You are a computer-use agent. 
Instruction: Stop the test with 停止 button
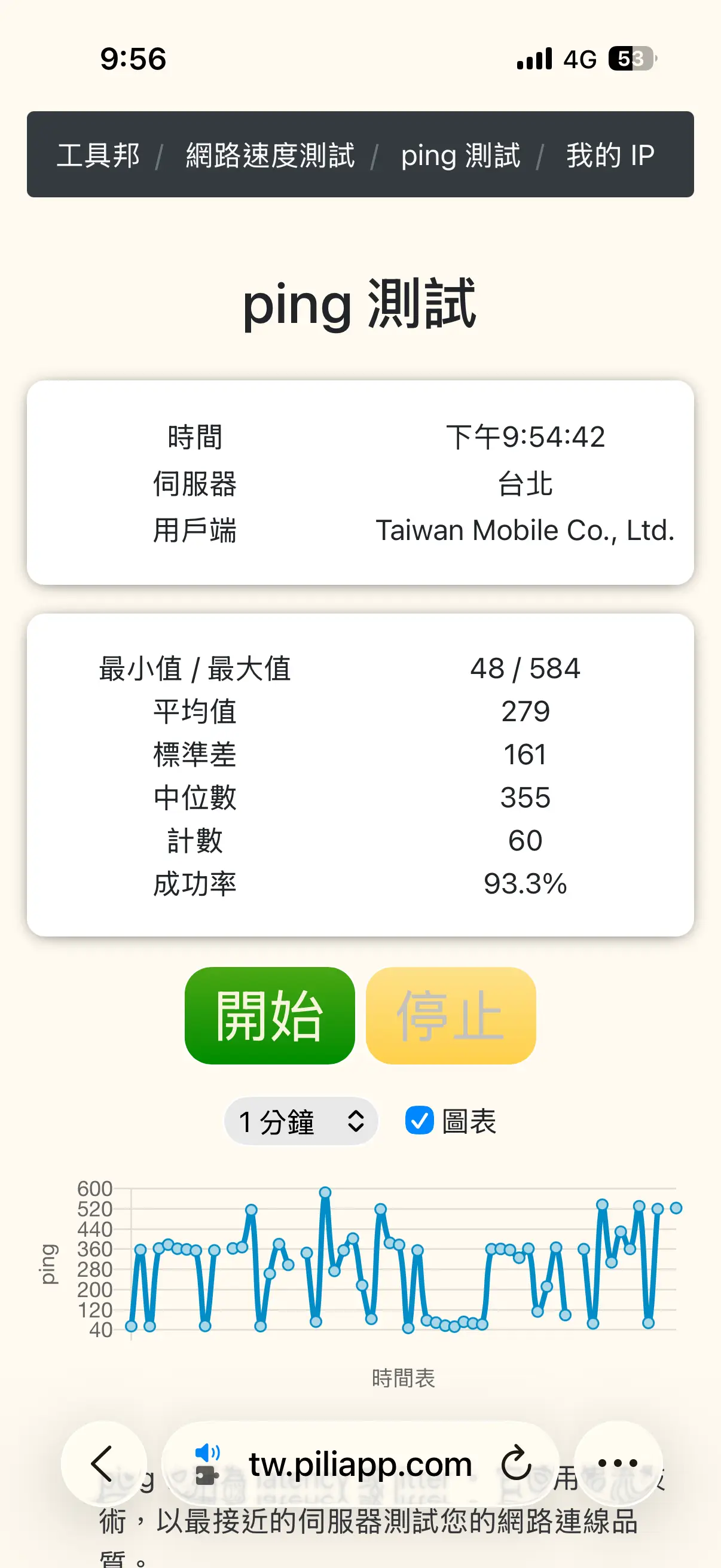tap(451, 1015)
